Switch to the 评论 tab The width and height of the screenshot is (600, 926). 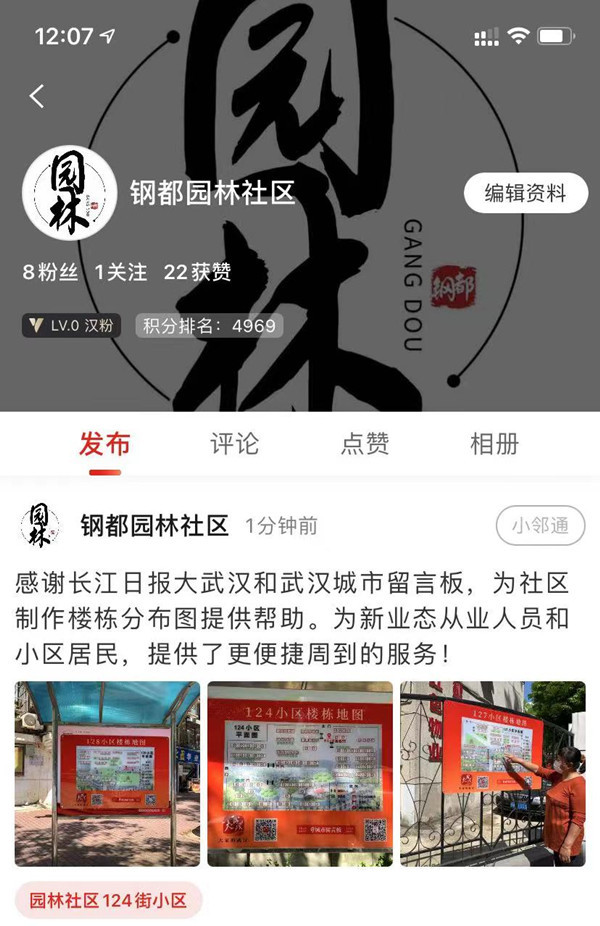tap(234, 444)
